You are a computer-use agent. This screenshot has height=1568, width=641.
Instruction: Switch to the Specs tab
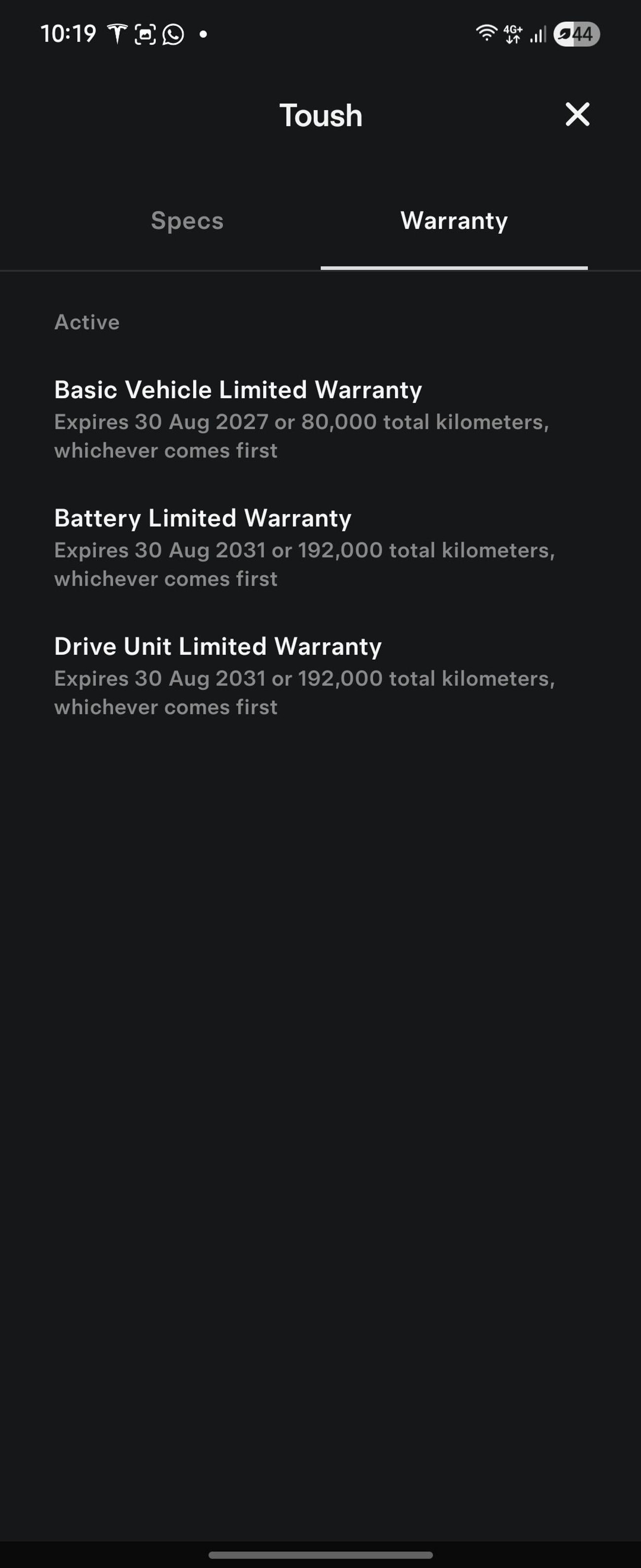pyautogui.click(x=187, y=221)
